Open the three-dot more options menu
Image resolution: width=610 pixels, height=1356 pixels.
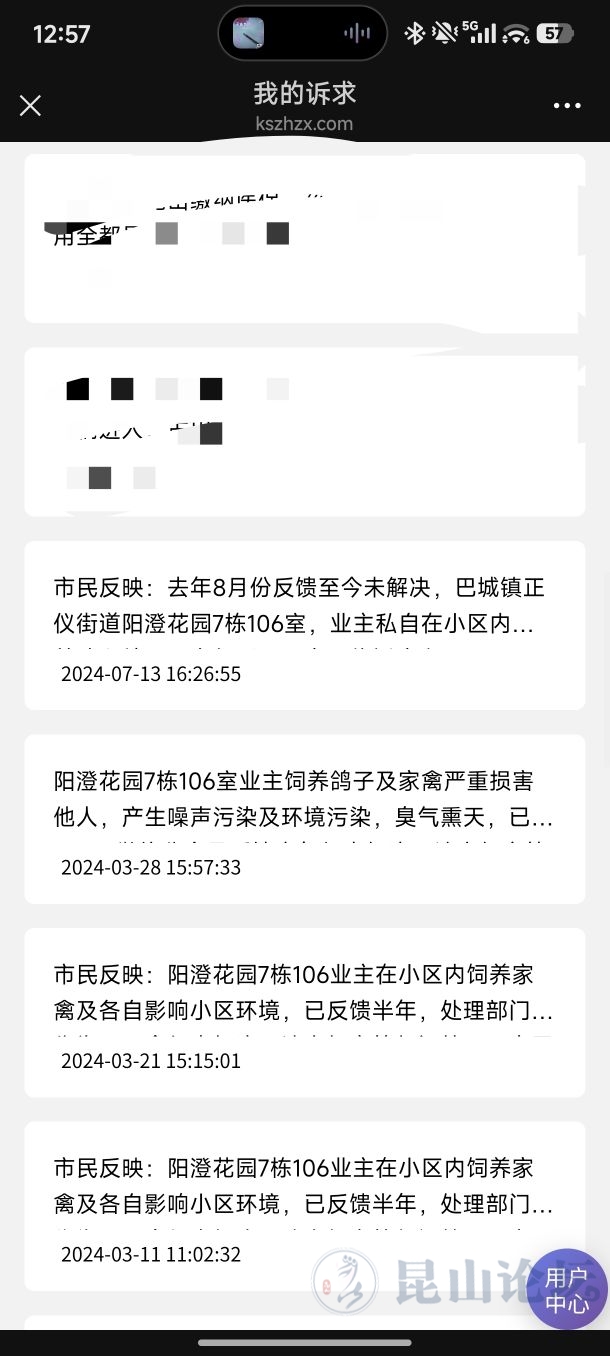click(567, 105)
